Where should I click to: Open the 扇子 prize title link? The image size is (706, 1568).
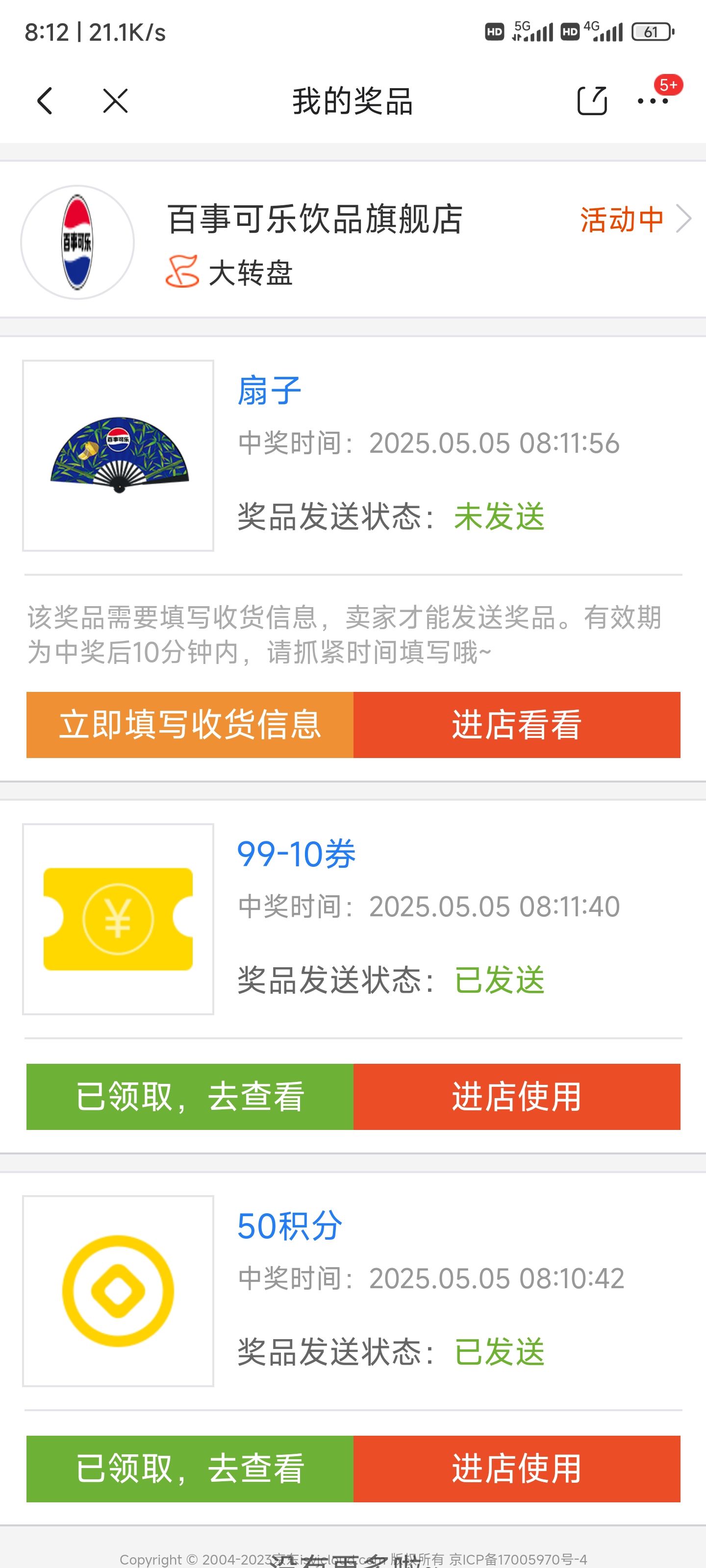269,390
